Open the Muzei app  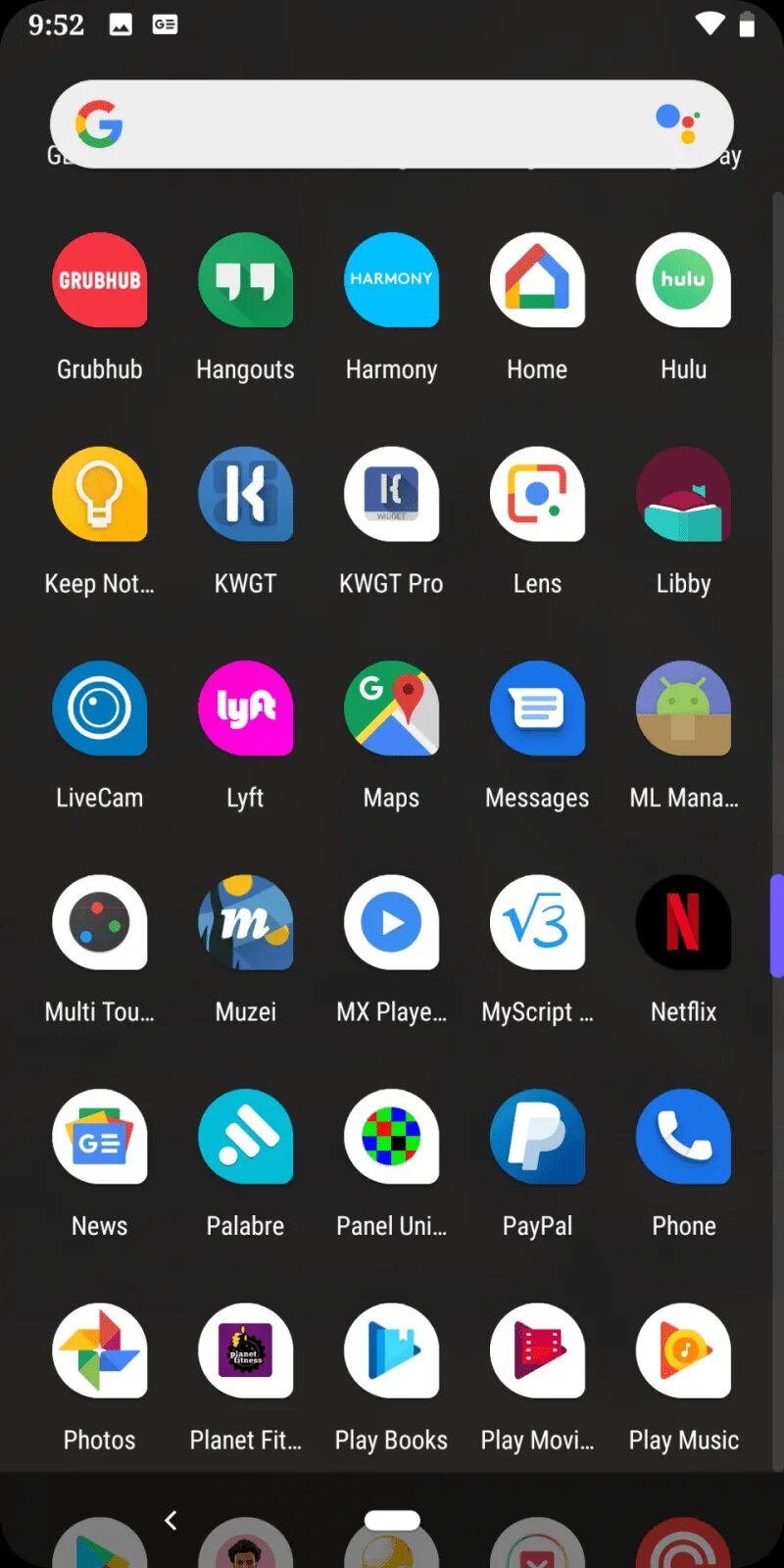pyautogui.click(x=245, y=922)
